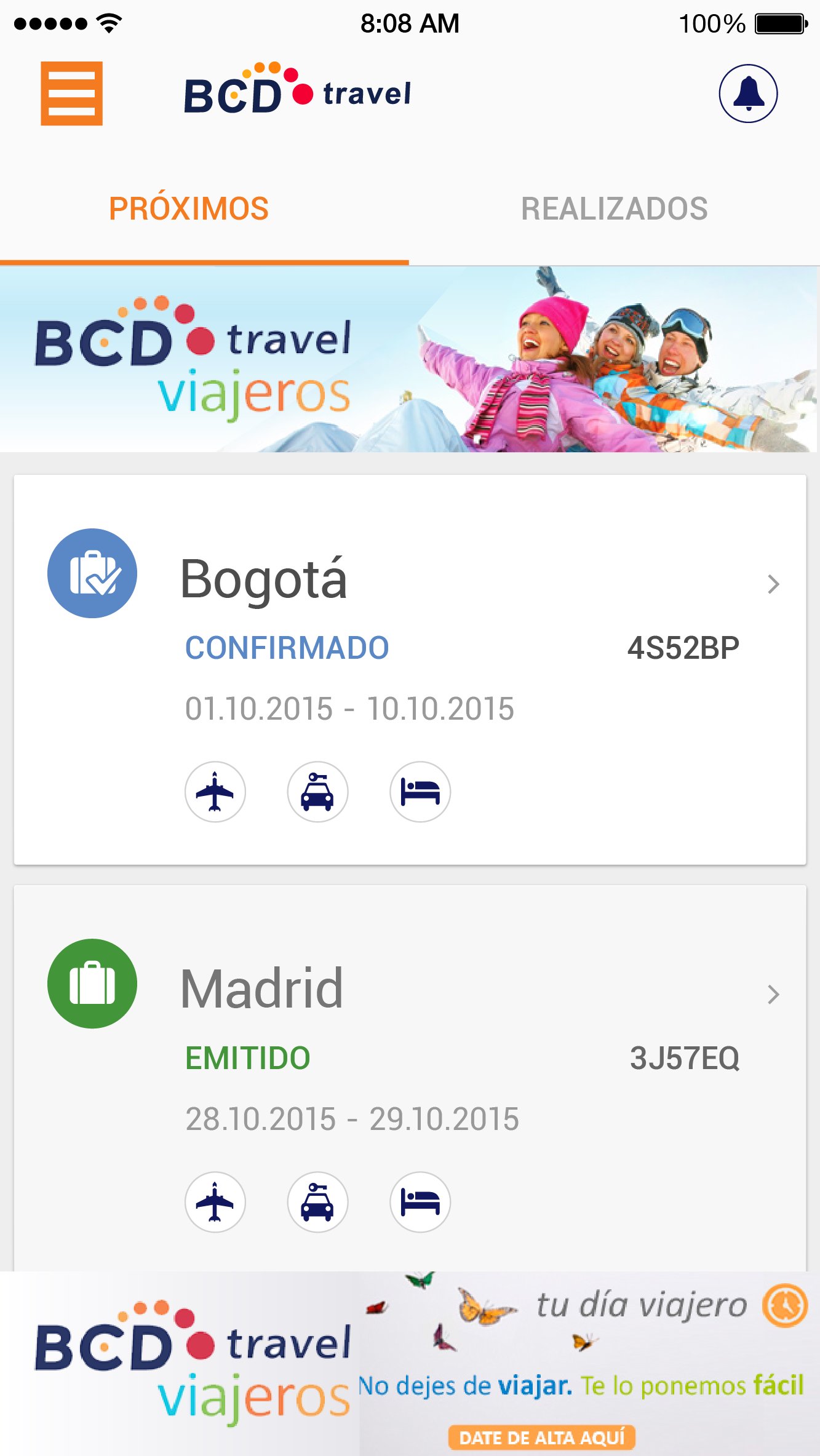The height and width of the screenshot is (1456, 820).
Task: Open hotel details icon on Bogotá trip
Action: 420,792
